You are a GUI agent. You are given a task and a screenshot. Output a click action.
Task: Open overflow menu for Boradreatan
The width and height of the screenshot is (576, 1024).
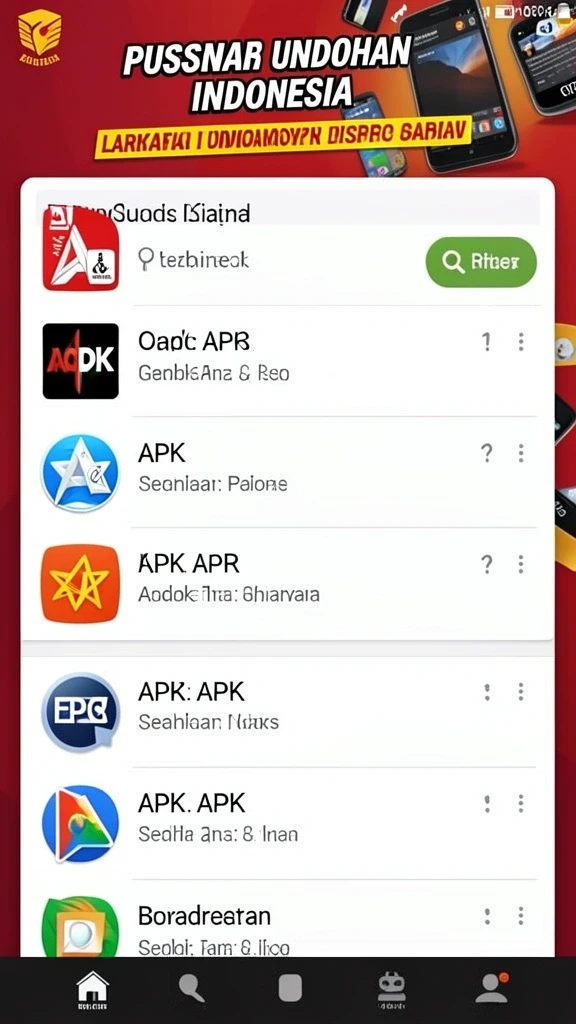click(x=520, y=916)
